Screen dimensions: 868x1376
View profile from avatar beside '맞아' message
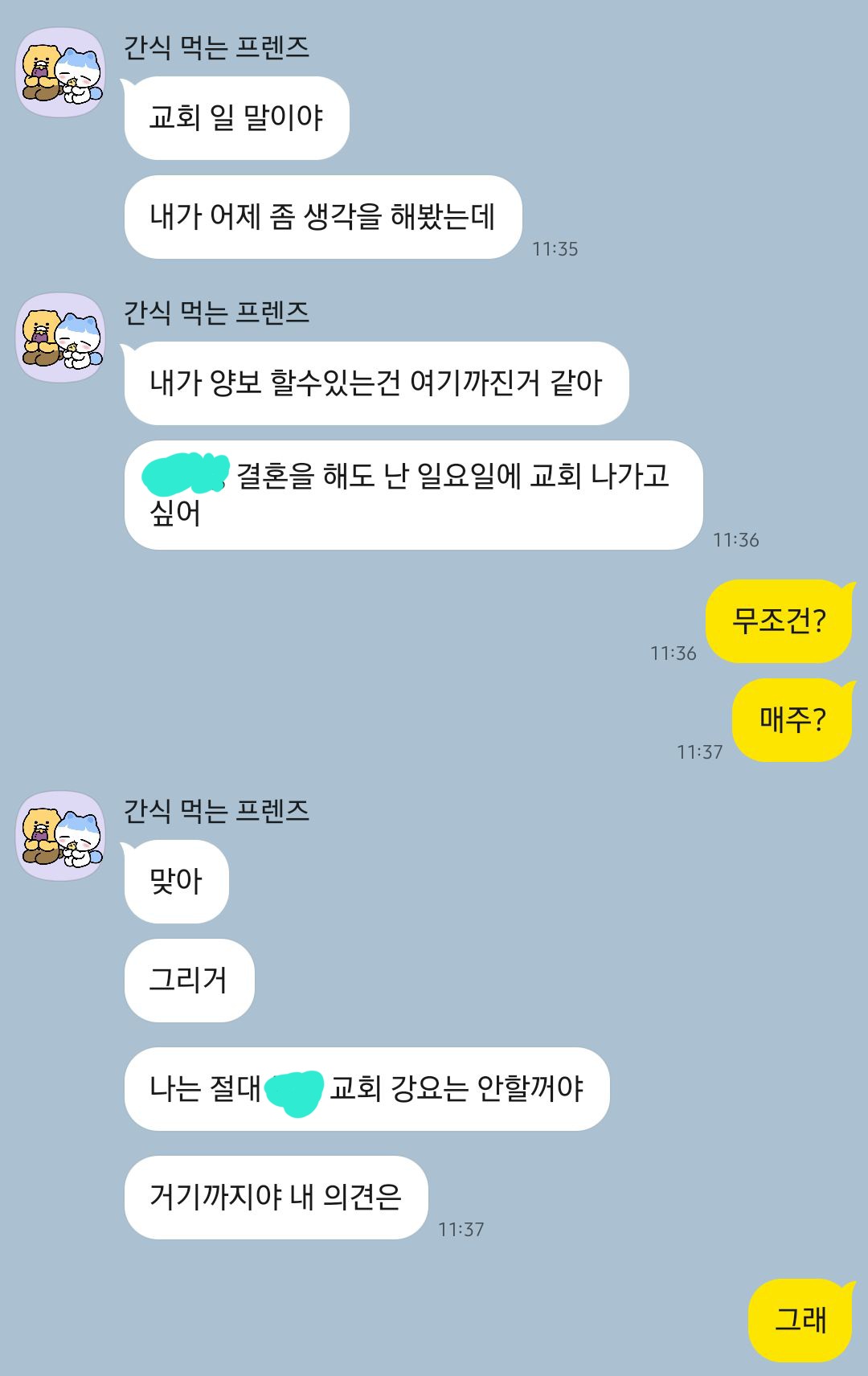(61, 836)
